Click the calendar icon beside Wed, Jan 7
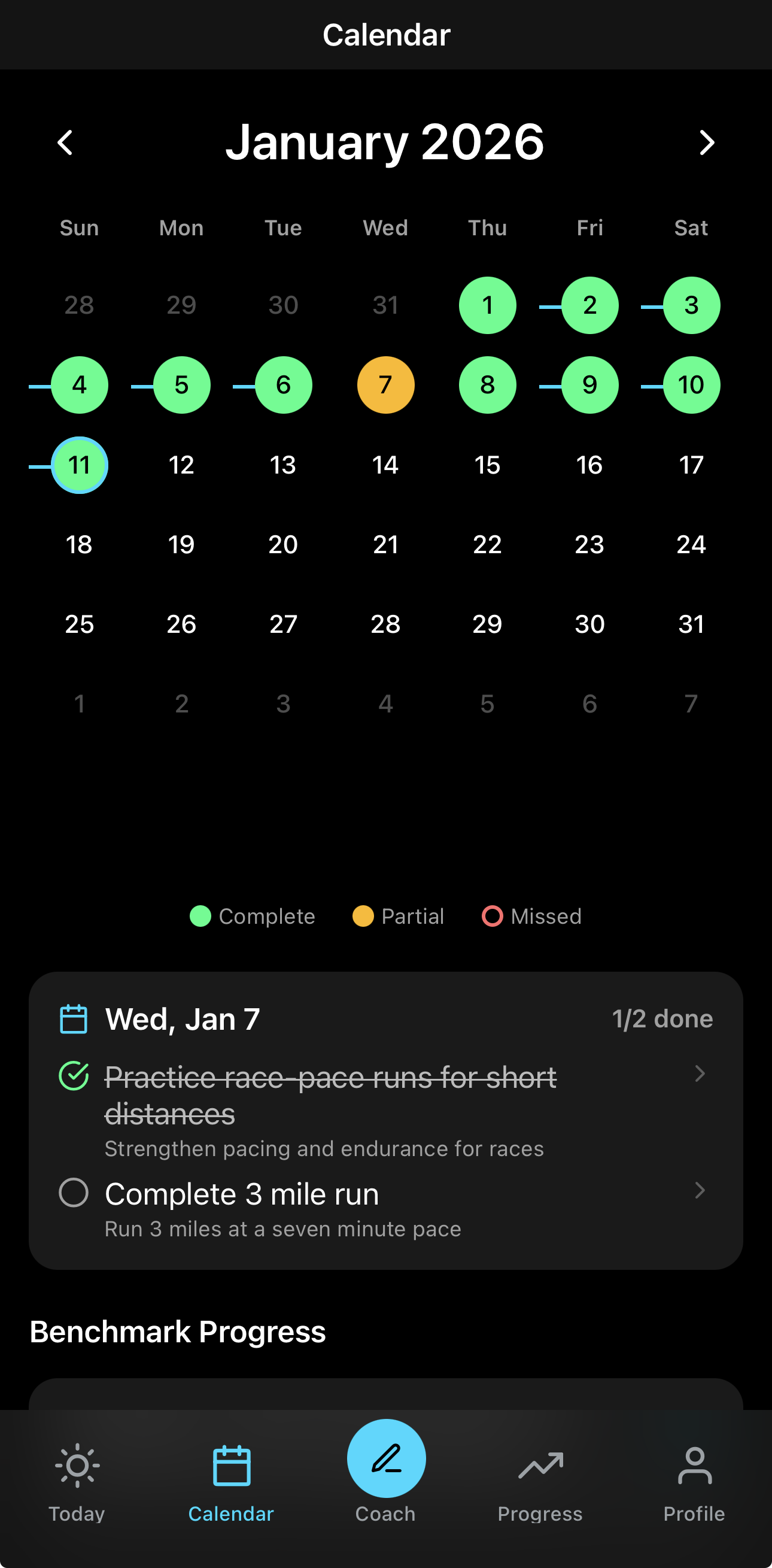Viewport: 772px width, 1568px height. tap(74, 1018)
